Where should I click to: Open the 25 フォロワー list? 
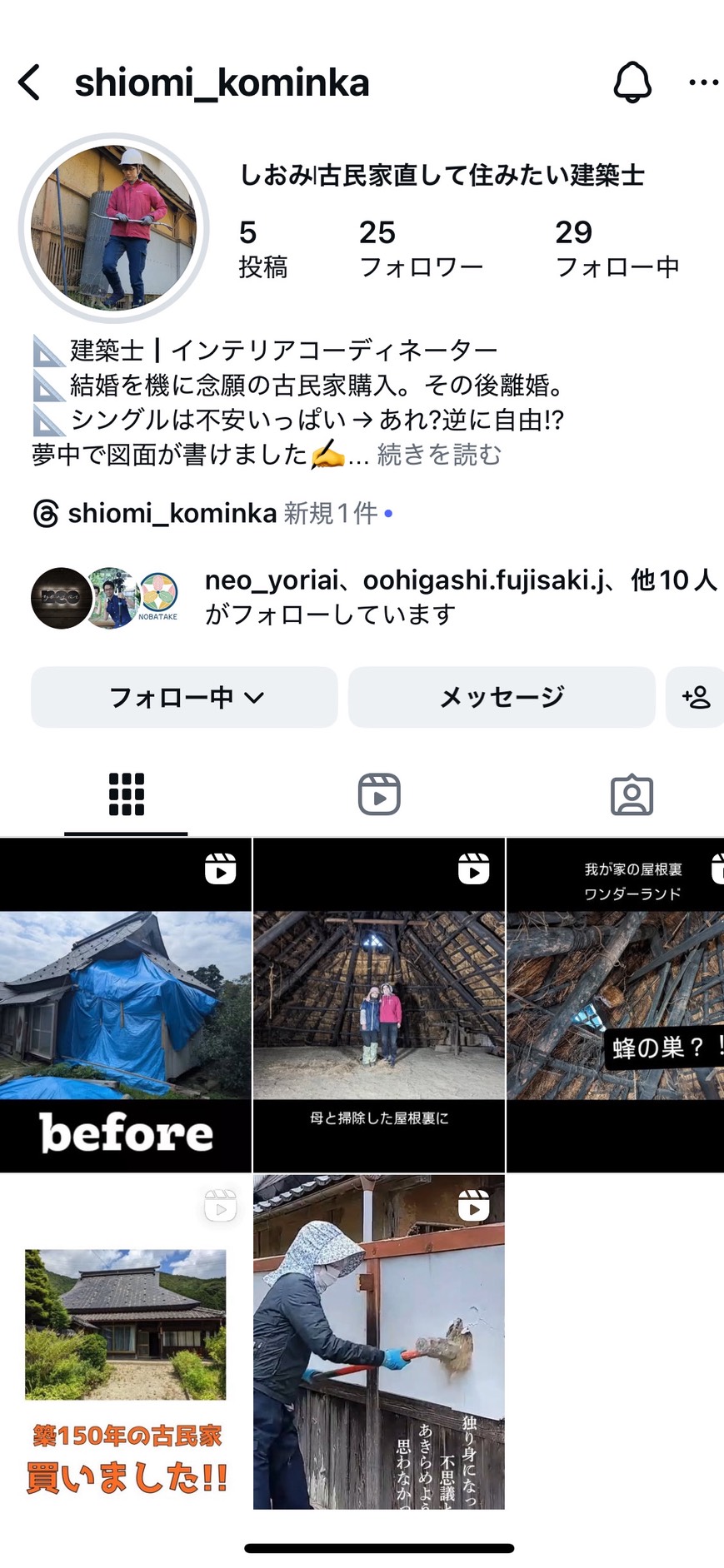421,248
